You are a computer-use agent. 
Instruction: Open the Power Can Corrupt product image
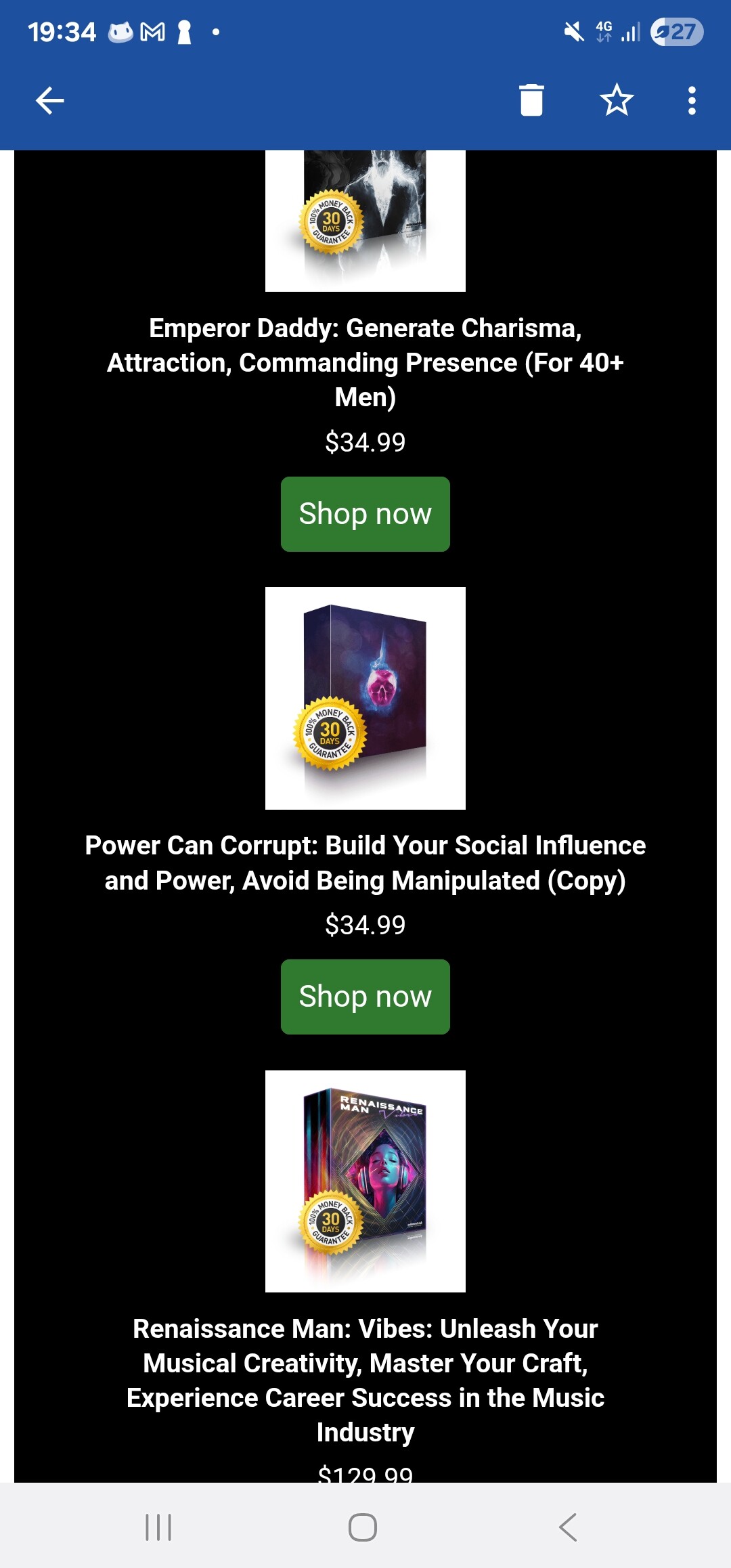365,698
